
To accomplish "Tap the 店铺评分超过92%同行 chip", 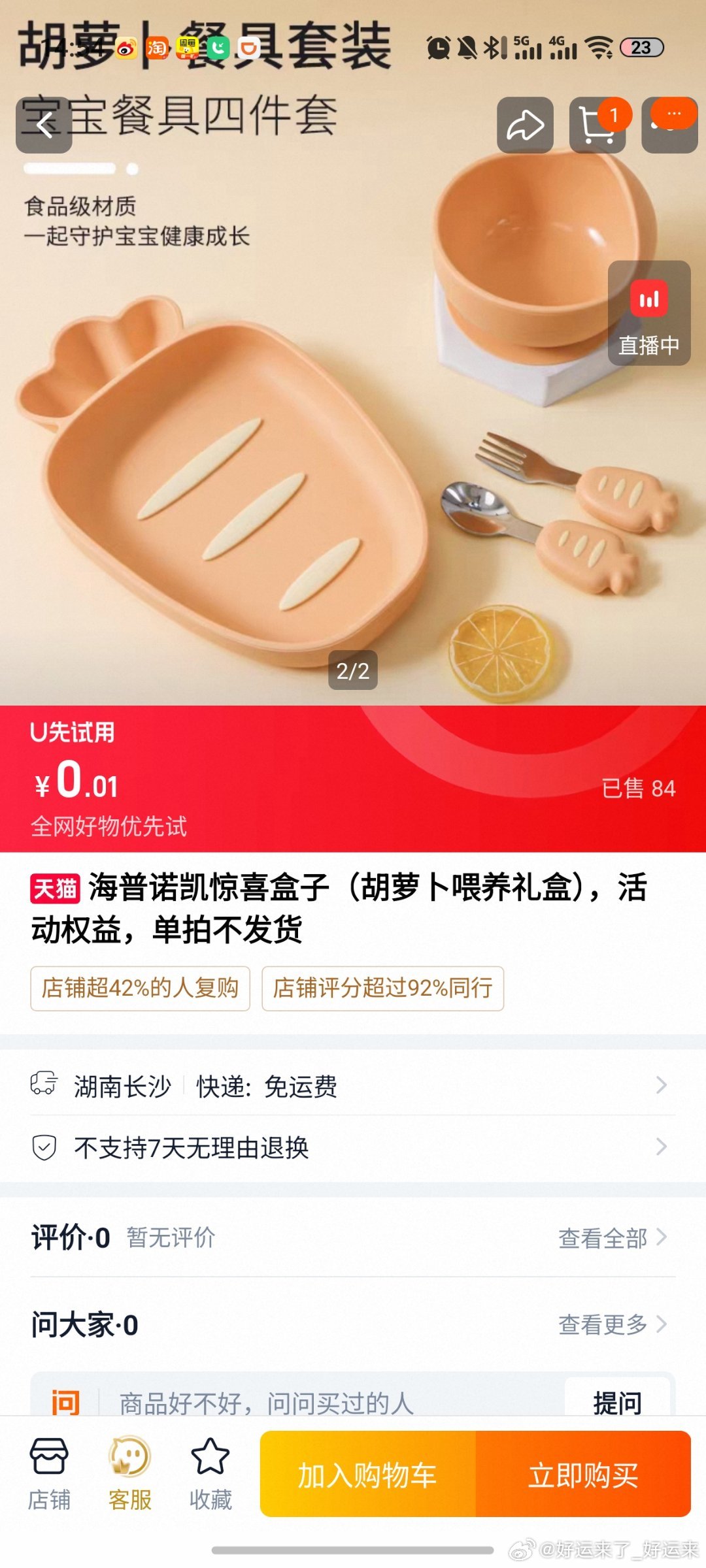I will [382, 988].
